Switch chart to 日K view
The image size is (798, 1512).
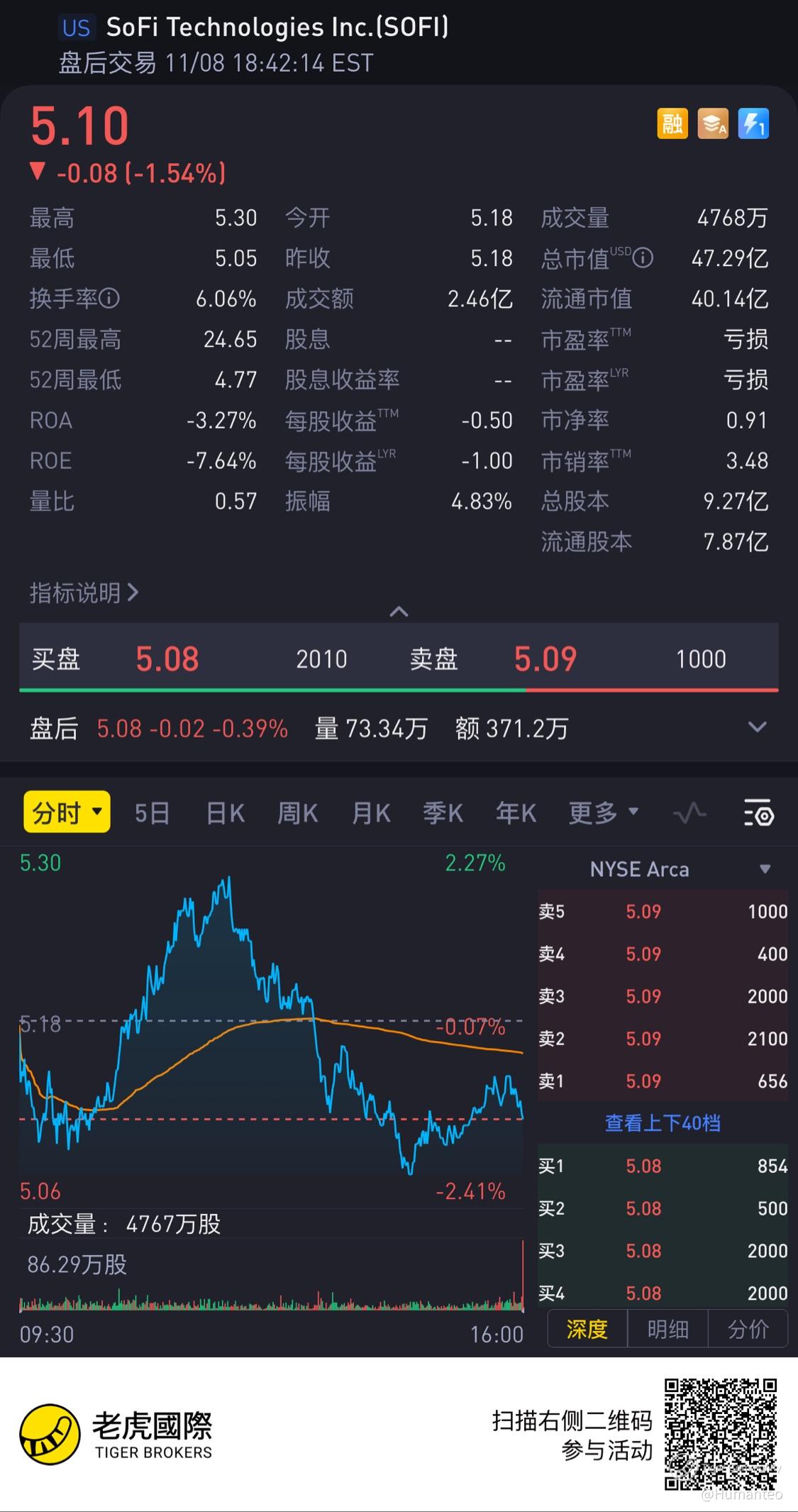[225, 813]
